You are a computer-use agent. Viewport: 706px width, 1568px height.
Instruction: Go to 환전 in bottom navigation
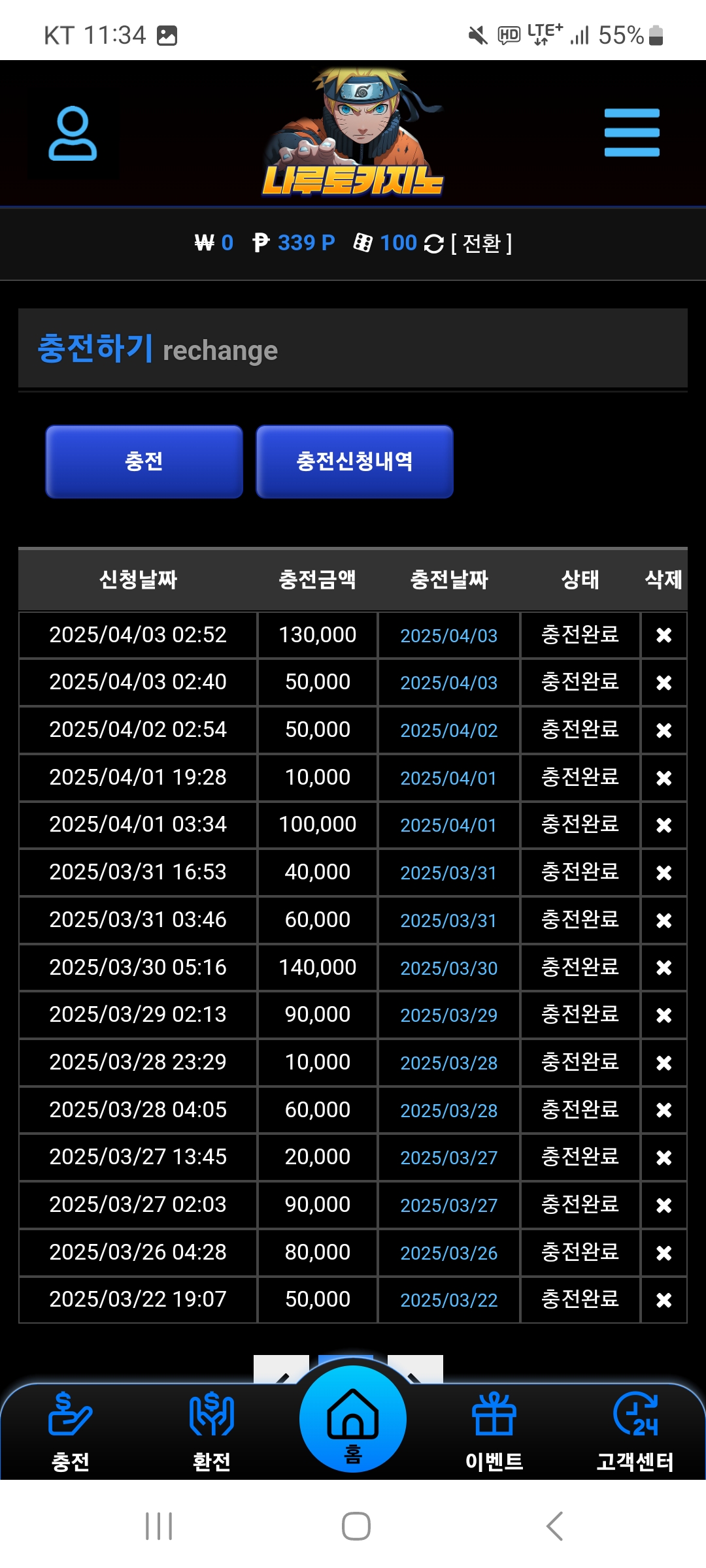211,1431
